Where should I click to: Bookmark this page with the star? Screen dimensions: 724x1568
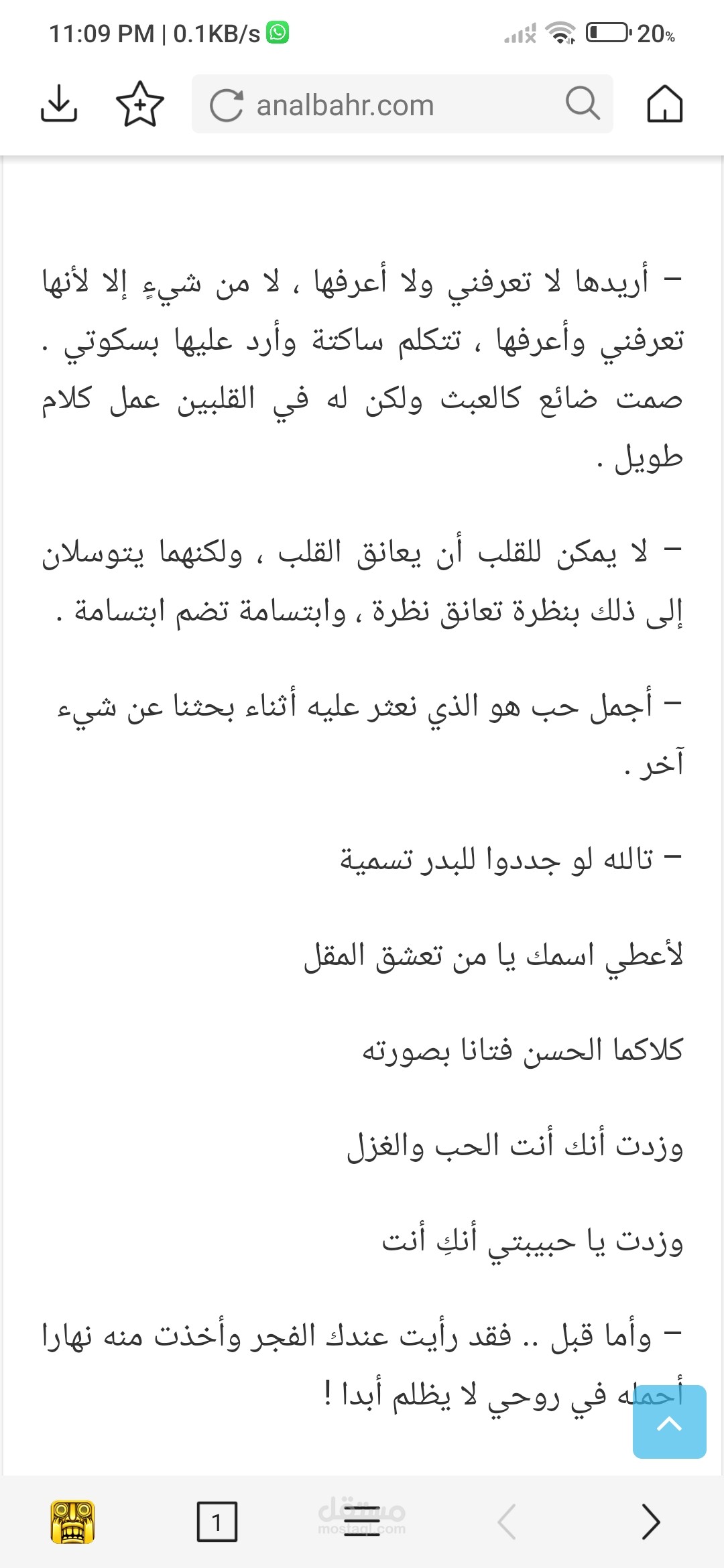click(139, 104)
